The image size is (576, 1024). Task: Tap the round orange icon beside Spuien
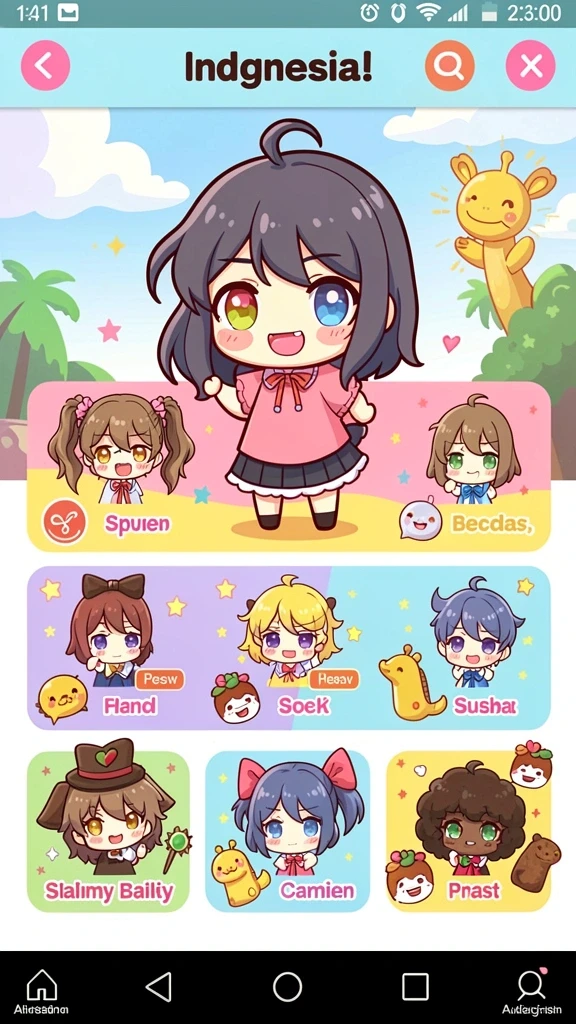pyautogui.click(x=64, y=522)
